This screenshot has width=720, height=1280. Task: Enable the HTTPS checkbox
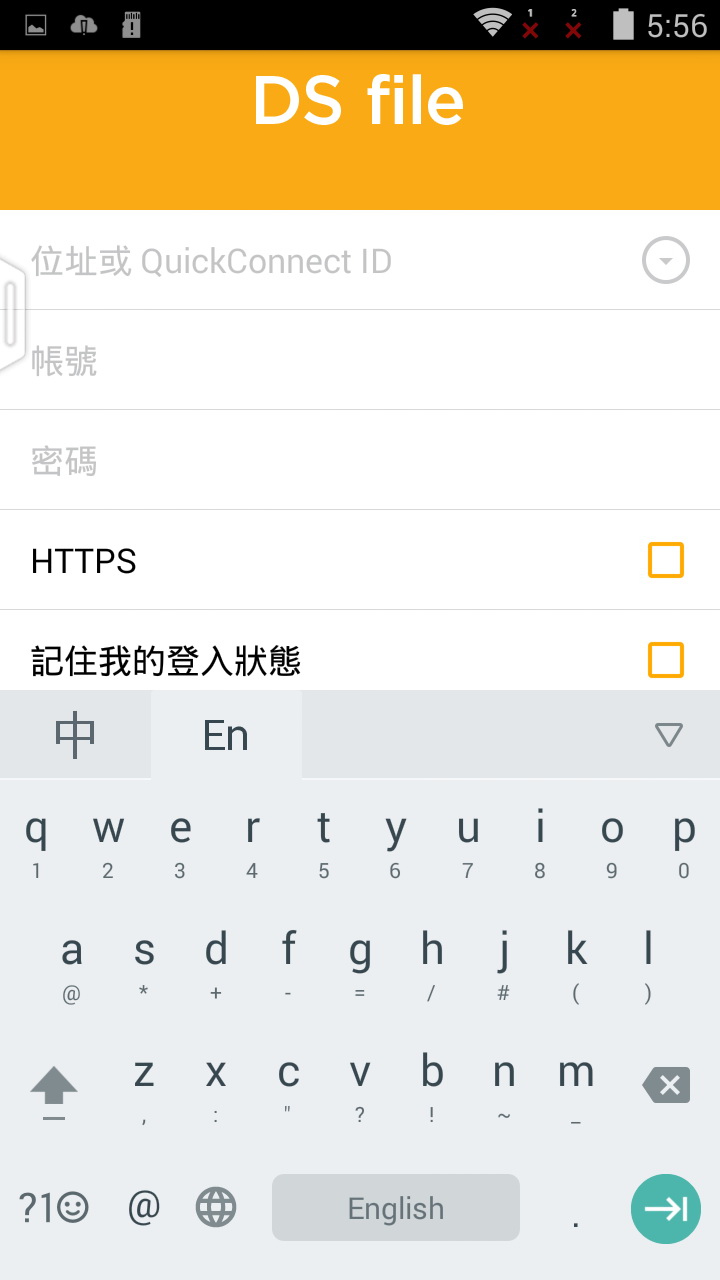(666, 560)
